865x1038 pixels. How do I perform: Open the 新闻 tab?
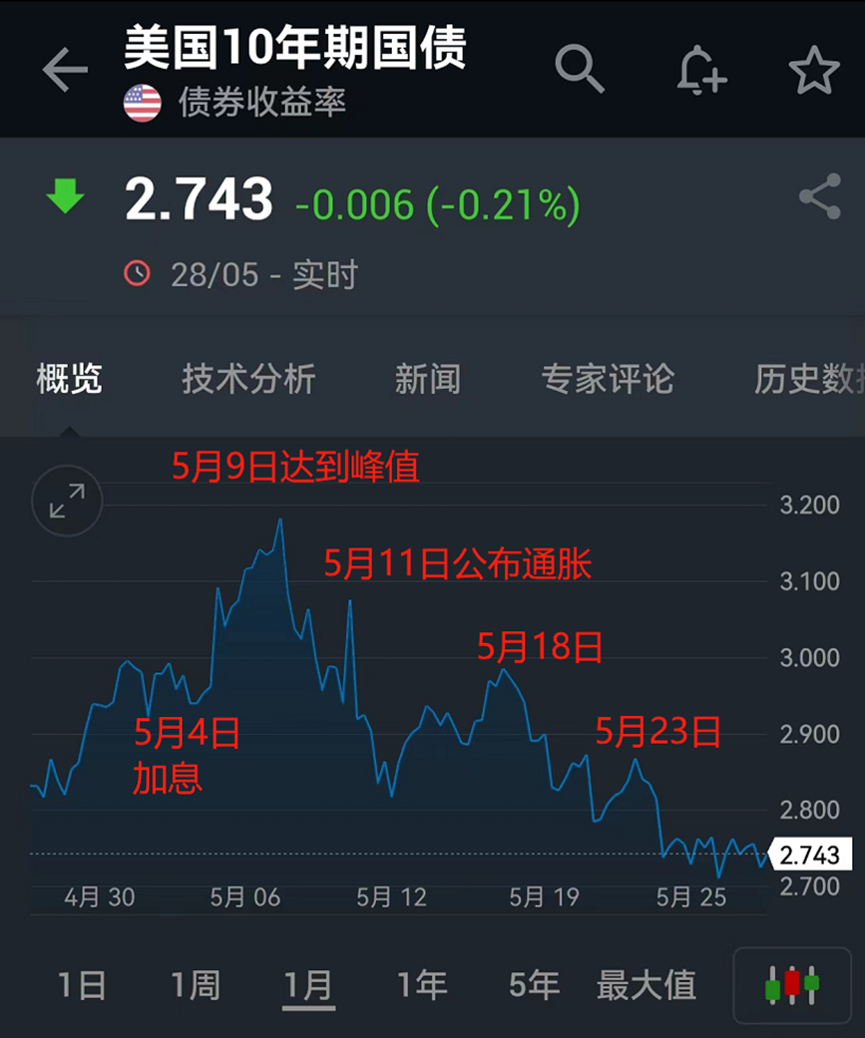[427, 379]
